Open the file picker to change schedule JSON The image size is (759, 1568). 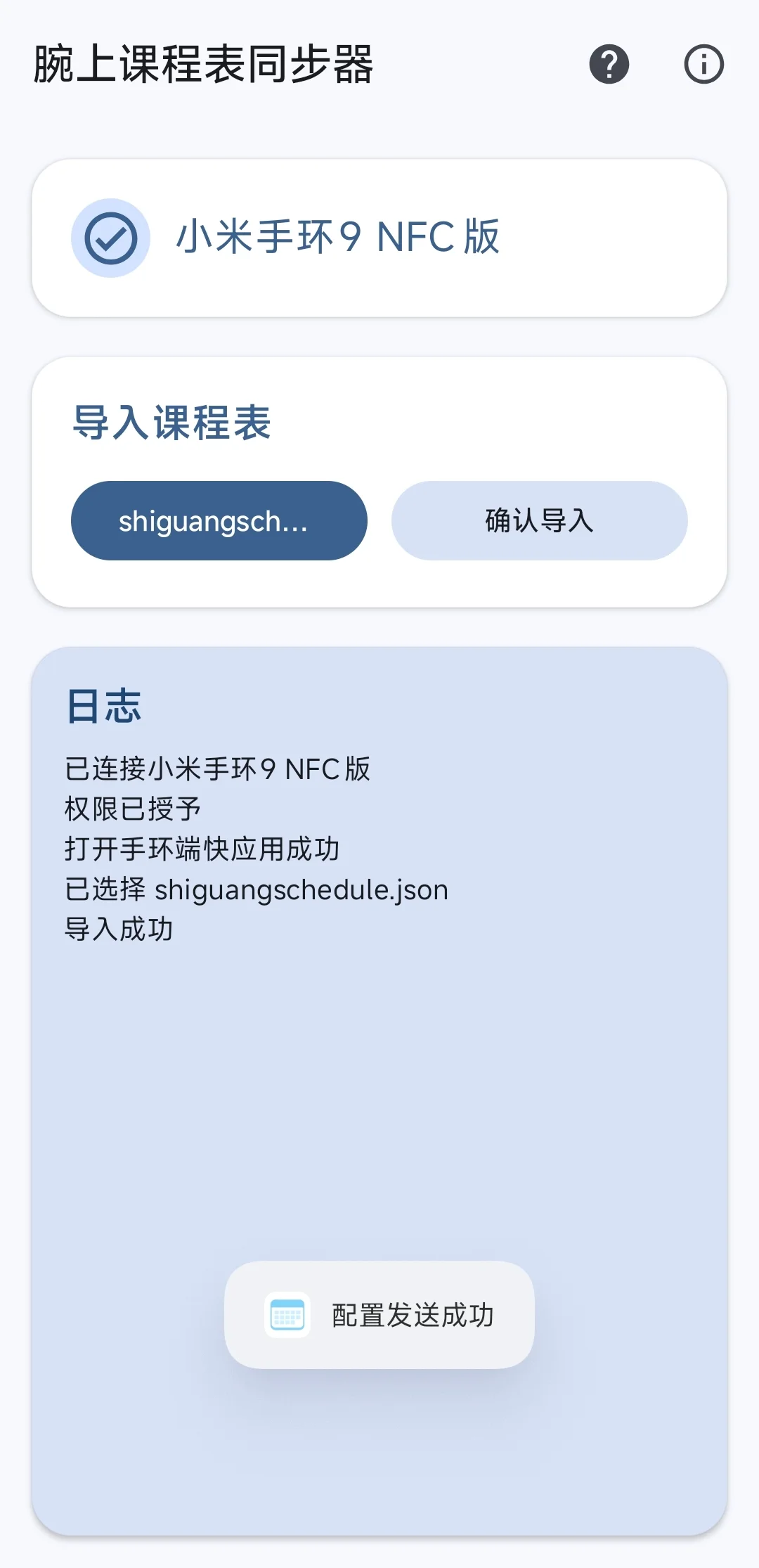click(218, 520)
